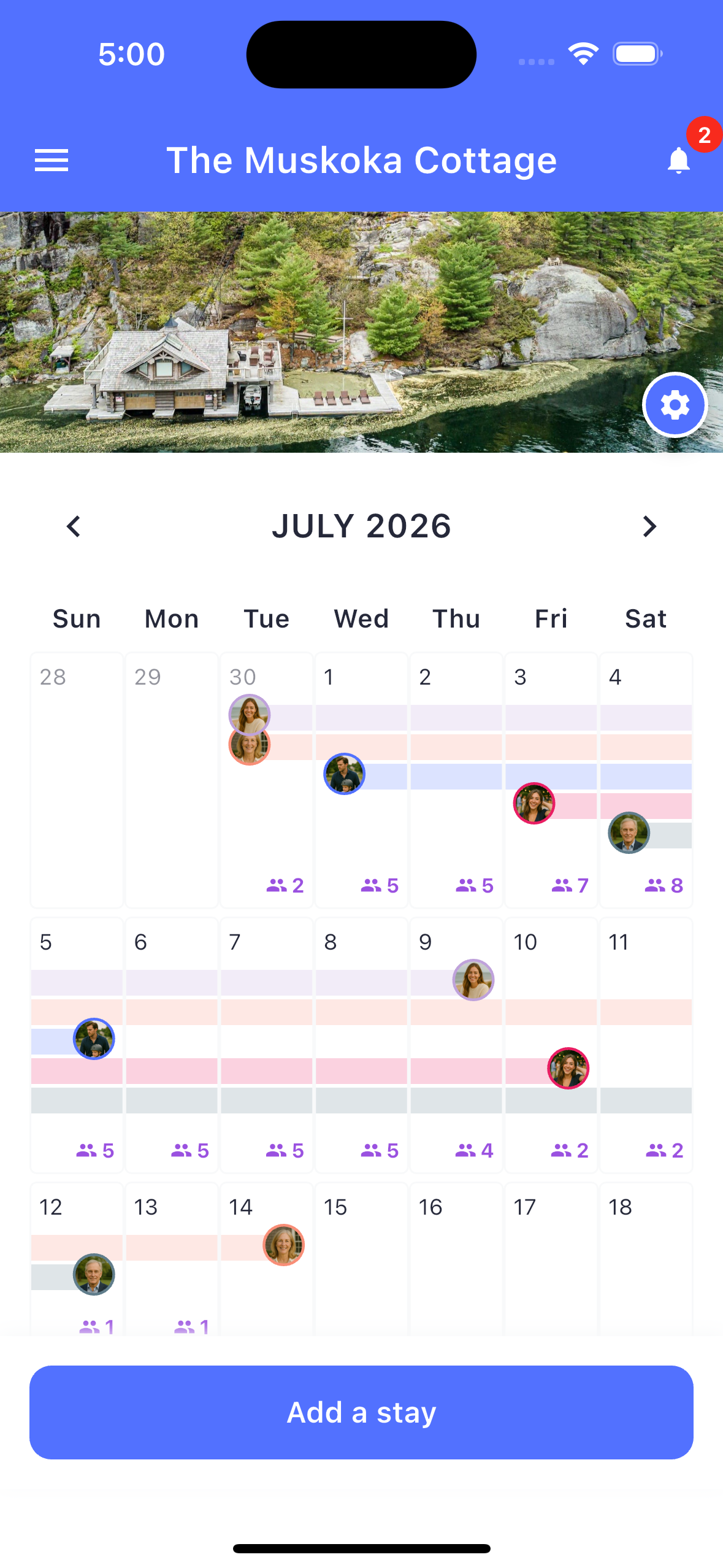Screen dimensions: 723x1568
Task: Go to the next month
Action: click(649, 526)
